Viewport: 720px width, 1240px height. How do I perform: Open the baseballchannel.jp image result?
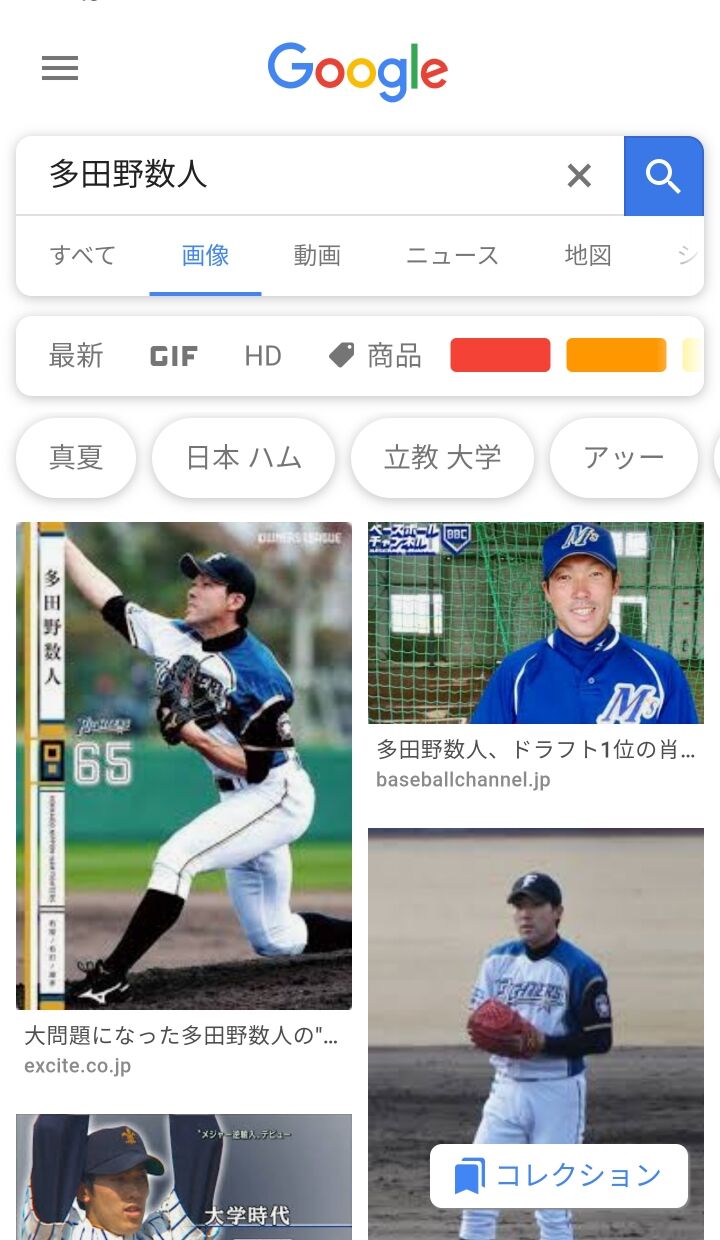pos(536,623)
